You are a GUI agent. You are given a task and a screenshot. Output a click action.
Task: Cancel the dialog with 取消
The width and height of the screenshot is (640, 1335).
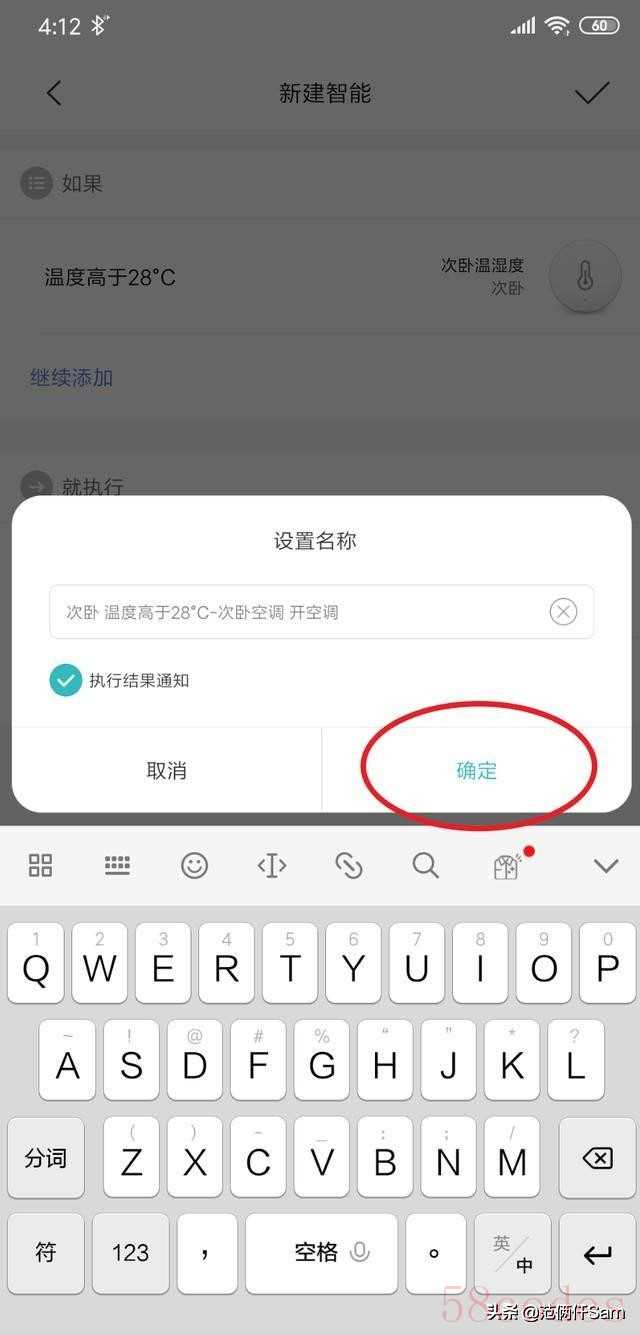166,770
